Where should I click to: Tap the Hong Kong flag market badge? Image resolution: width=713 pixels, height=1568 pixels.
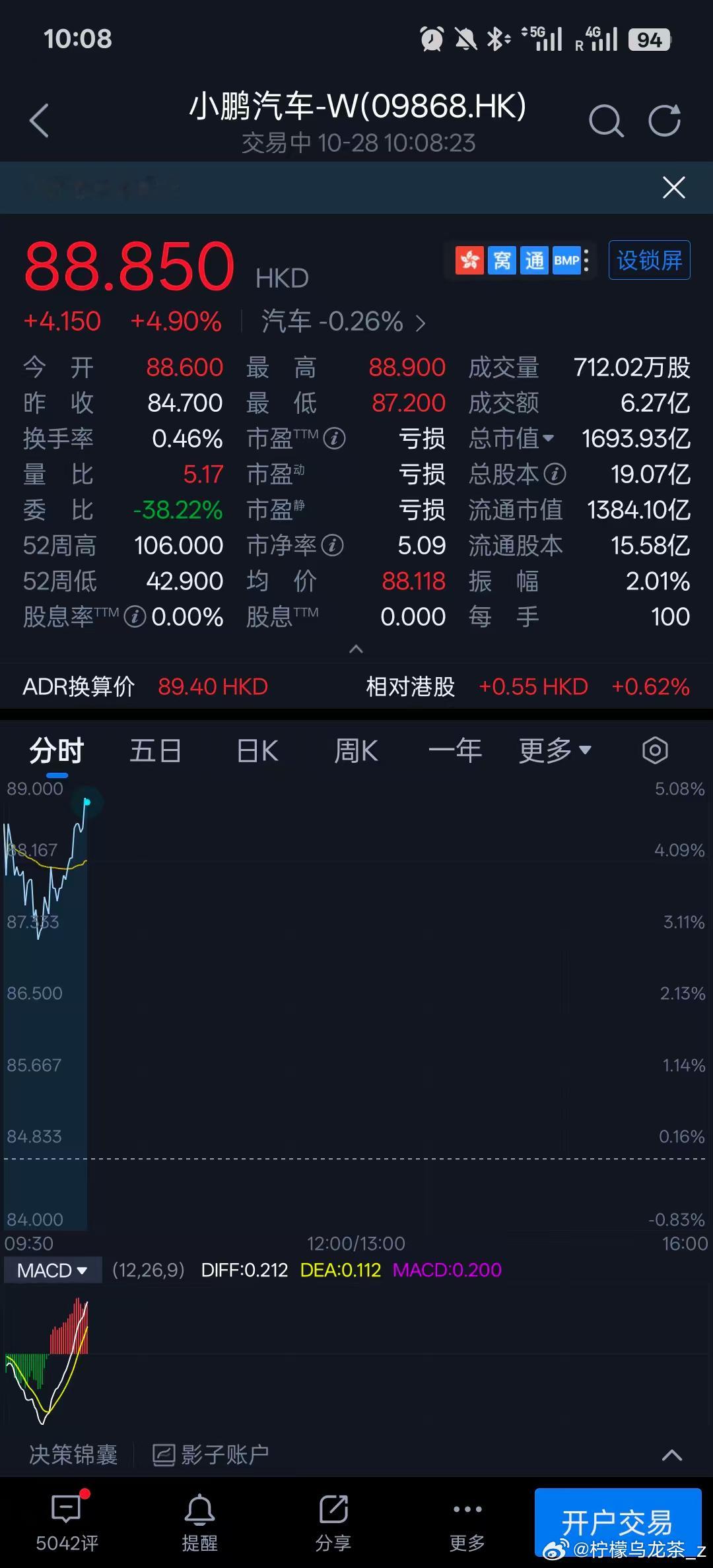469,260
